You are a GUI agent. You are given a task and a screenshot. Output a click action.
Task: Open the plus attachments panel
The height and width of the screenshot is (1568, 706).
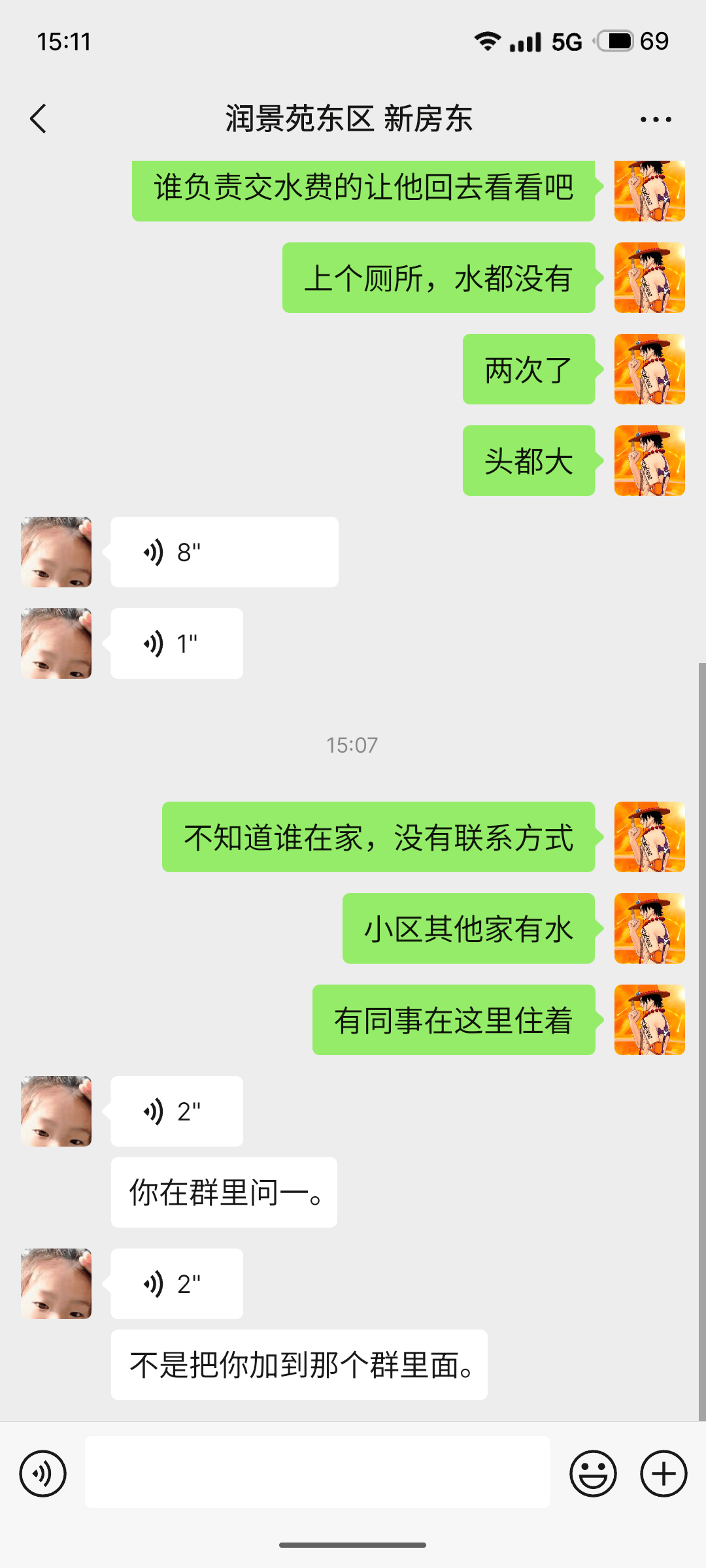[x=664, y=1473]
